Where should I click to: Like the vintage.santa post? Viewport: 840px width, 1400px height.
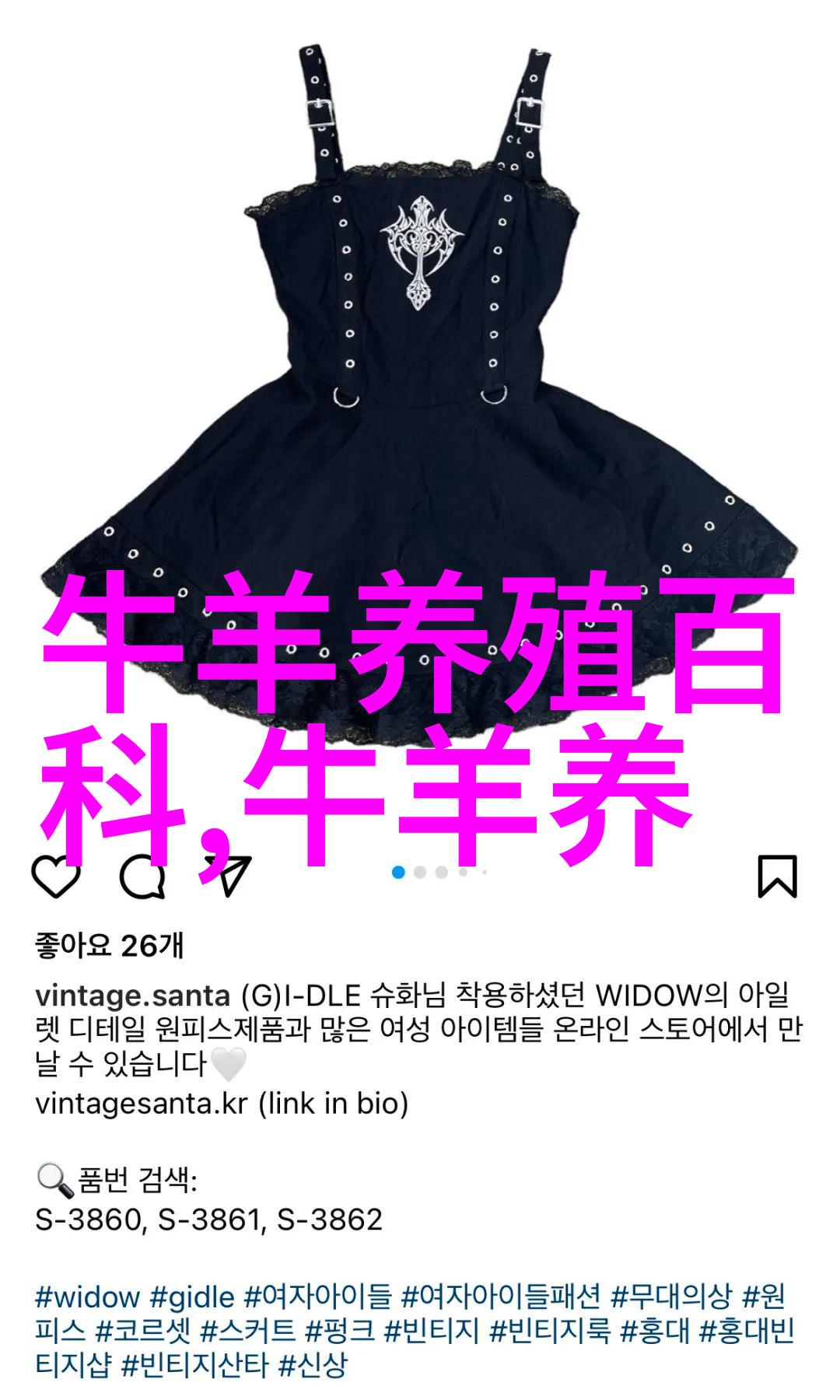tap(56, 877)
